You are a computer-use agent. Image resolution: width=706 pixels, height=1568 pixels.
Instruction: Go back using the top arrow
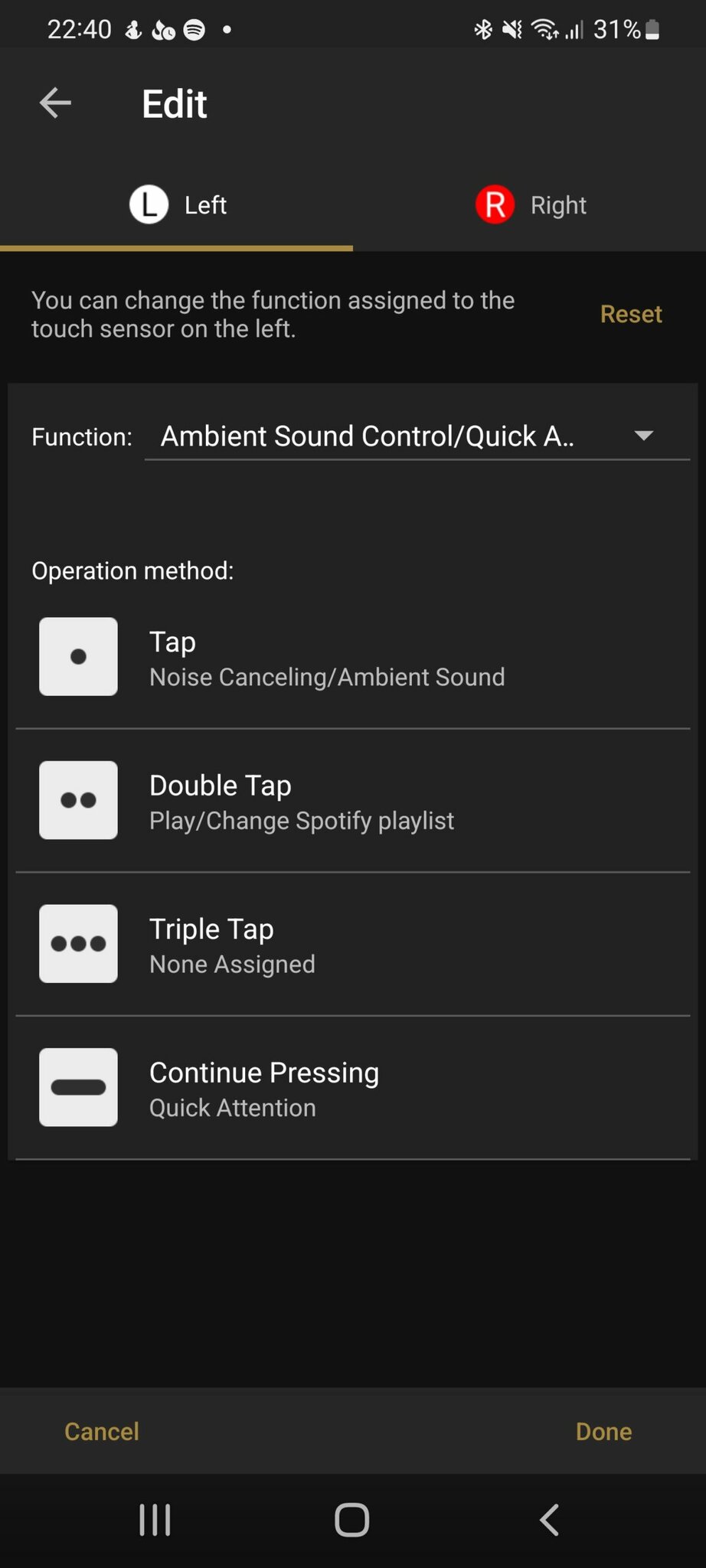[x=55, y=103]
